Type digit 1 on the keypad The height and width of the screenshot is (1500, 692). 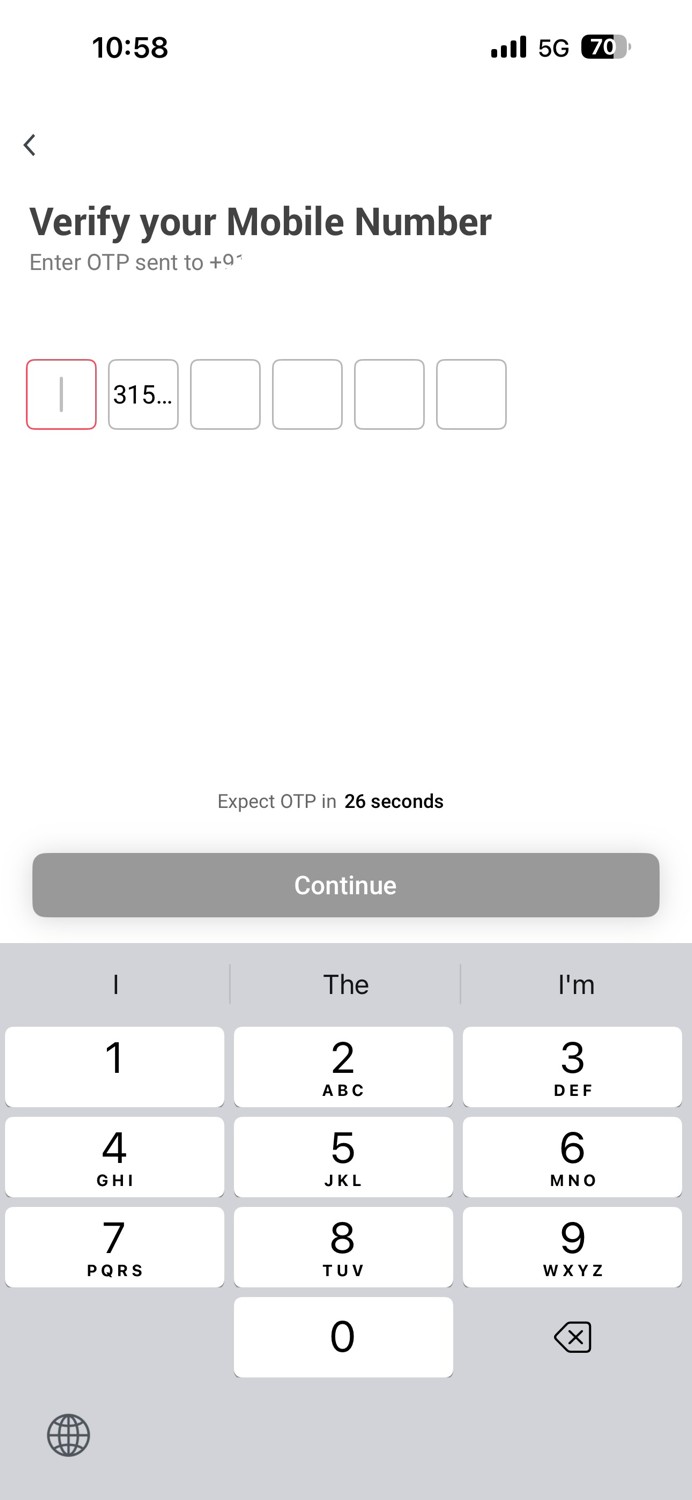tap(114, 1066)
